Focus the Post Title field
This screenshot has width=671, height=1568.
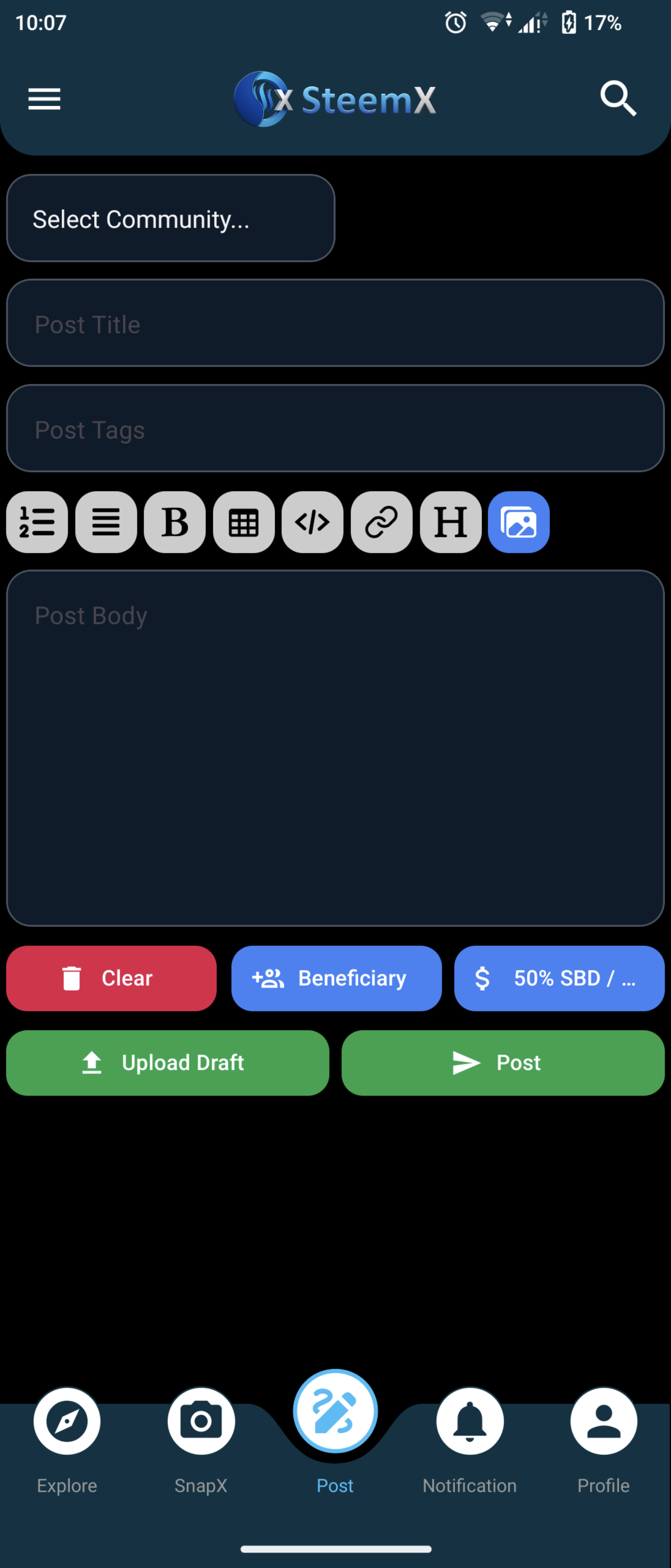[335, 323]
